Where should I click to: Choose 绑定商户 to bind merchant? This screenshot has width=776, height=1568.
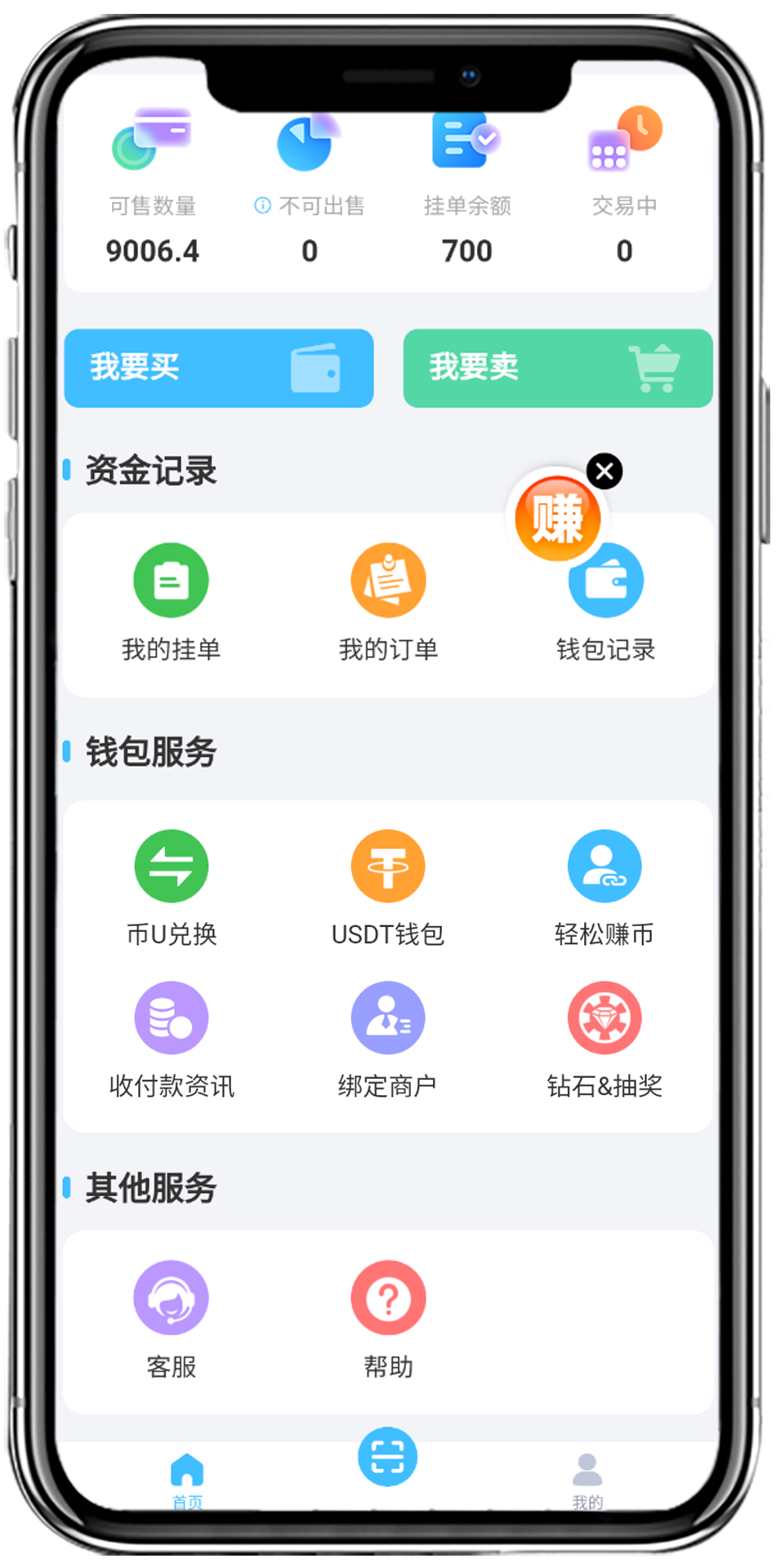388,1039
